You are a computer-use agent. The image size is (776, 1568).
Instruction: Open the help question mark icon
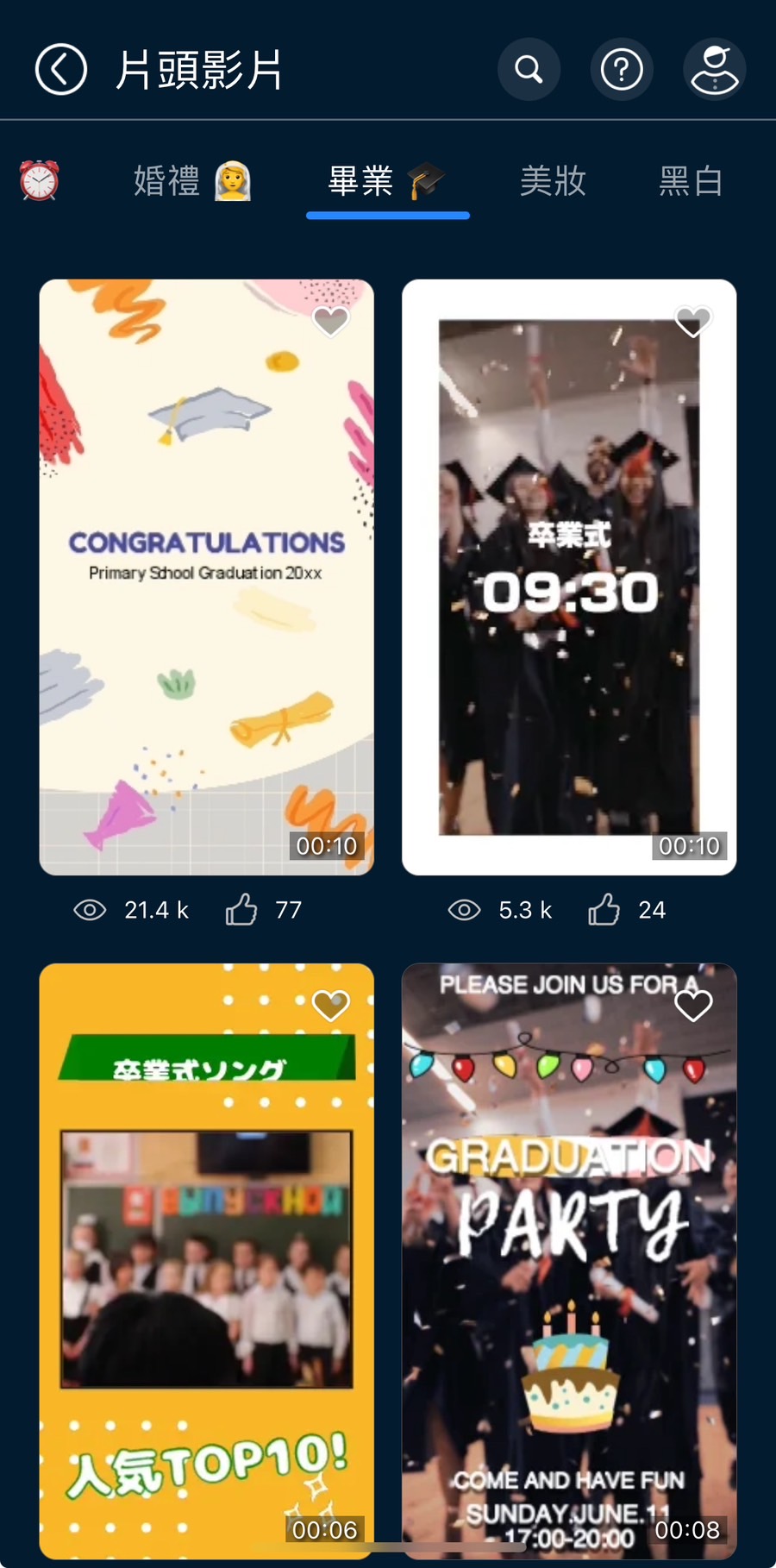pyautogui.click(x=622, y=69)
